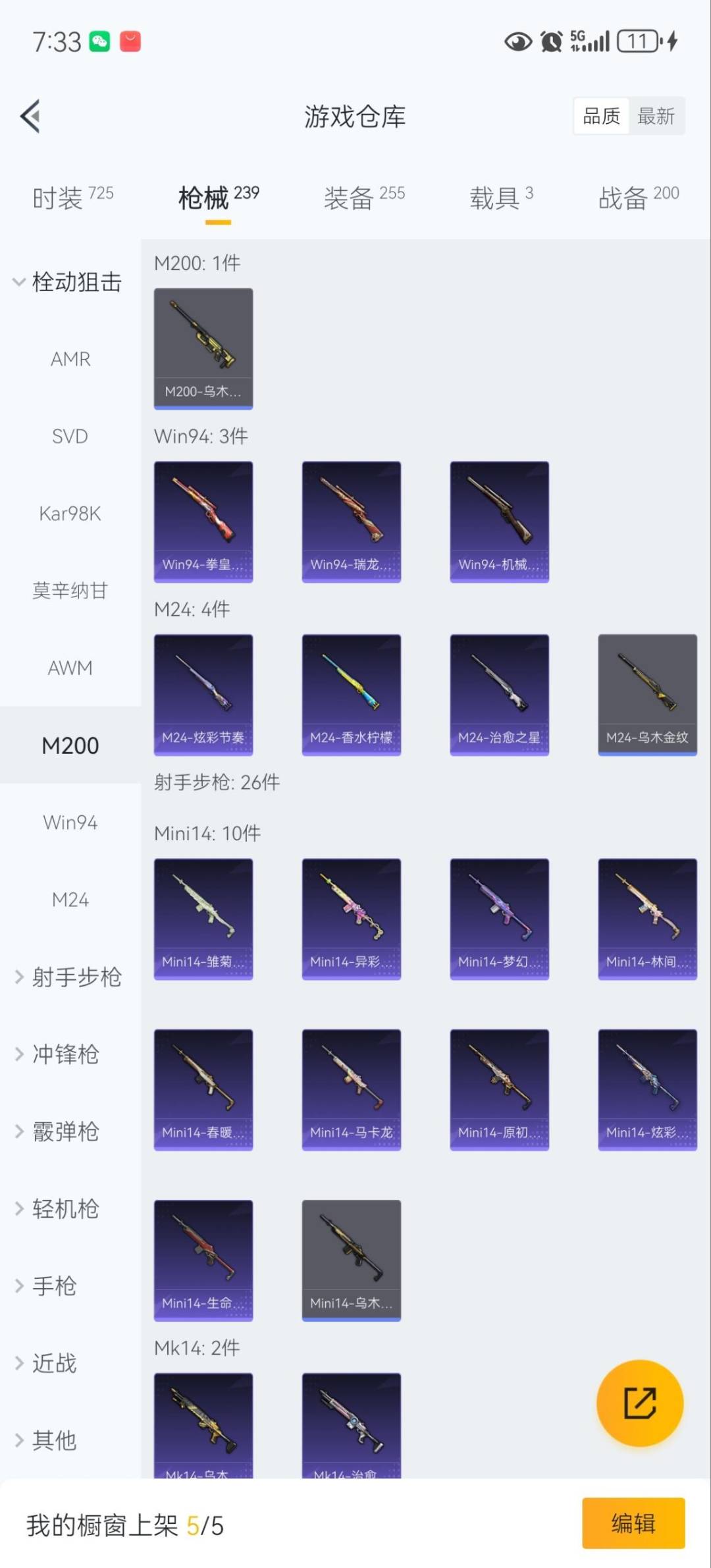The width and height of the screenshot is (711, 1568).
Task: Open the Mini14-马卡龙 skin thumbnail
Action: click(x=351, y=1089)
